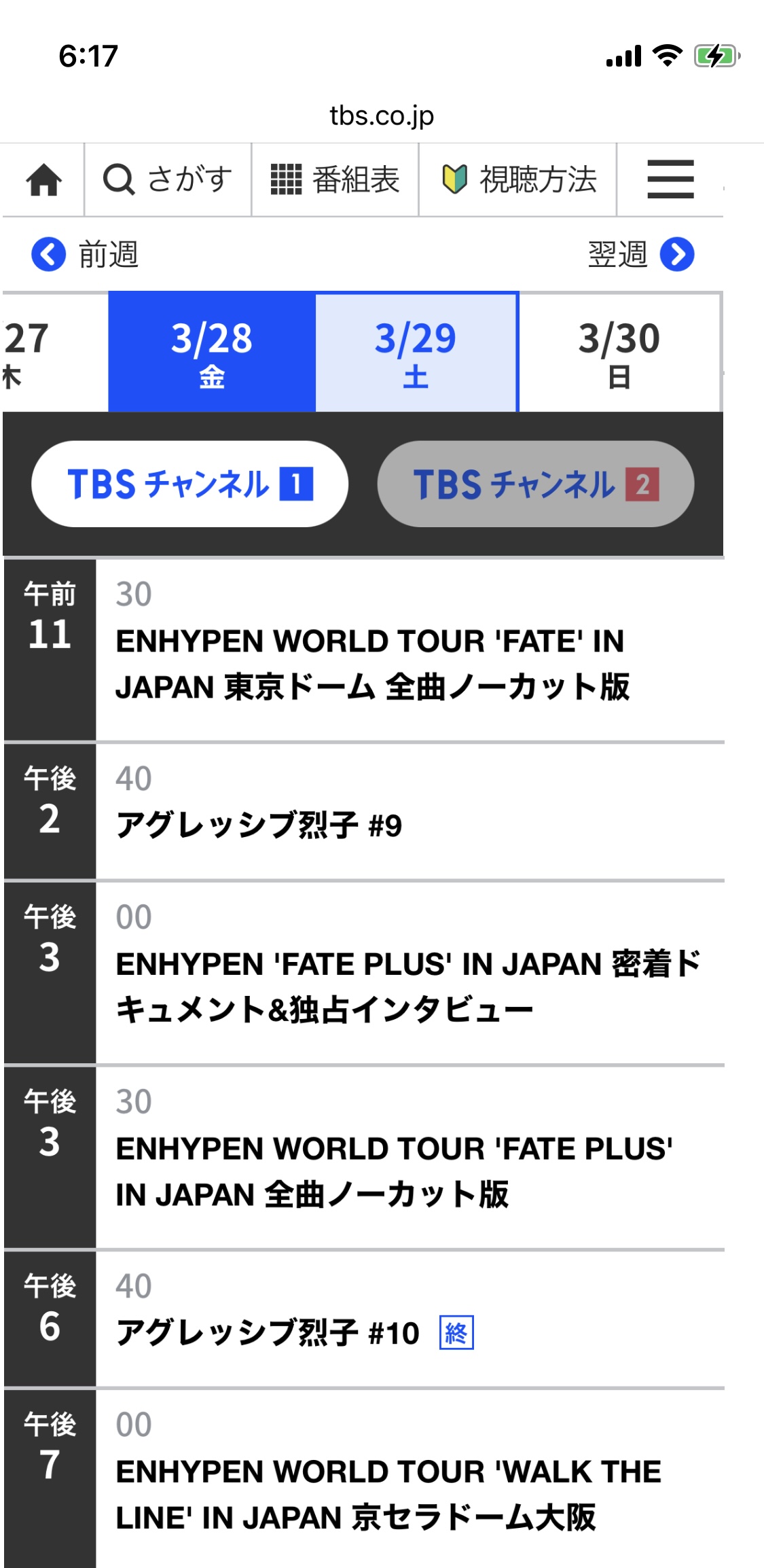Select the 3/28 金 date tab
Image resolution: width=764 pixels, height=1568 pixels.
coord(212,352)
